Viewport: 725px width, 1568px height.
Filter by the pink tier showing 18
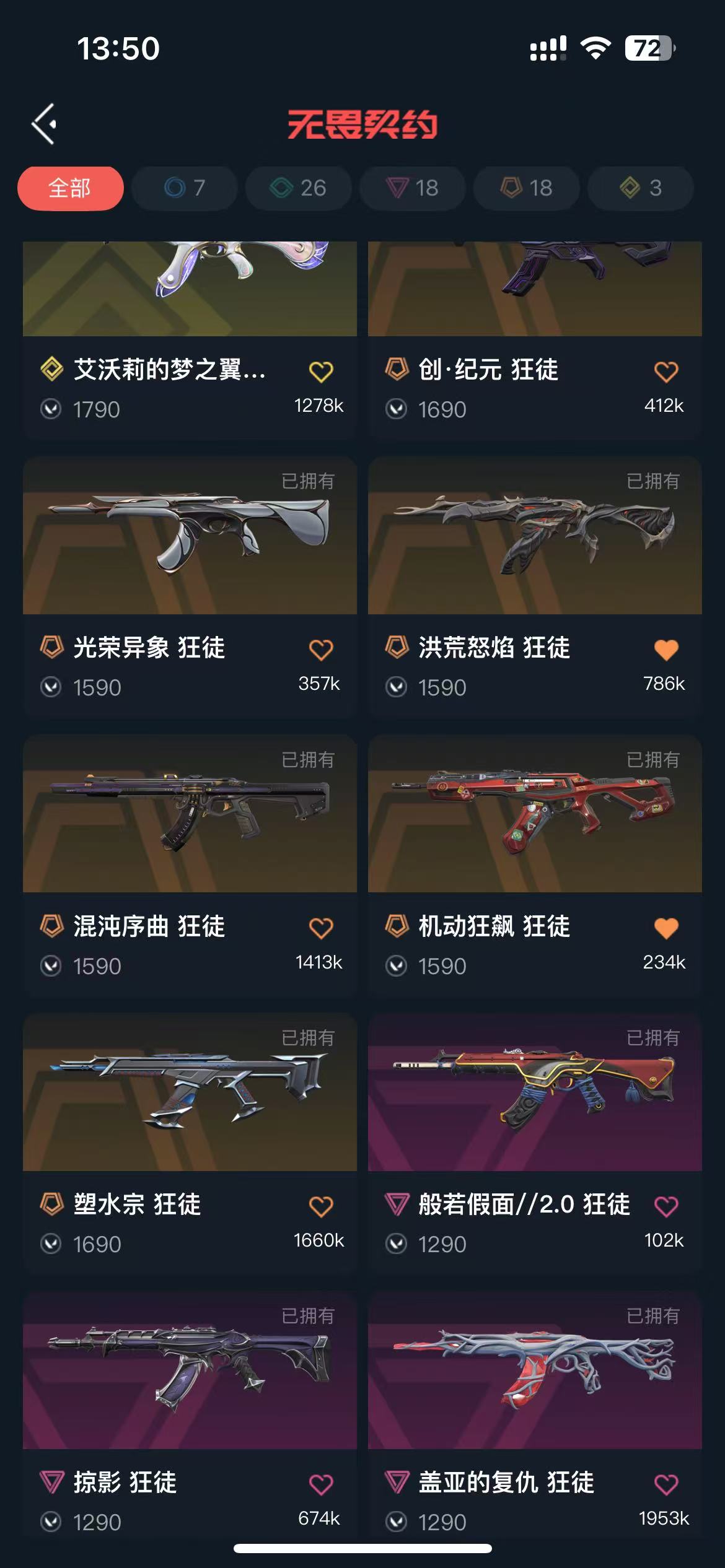[x=413, y=188]
